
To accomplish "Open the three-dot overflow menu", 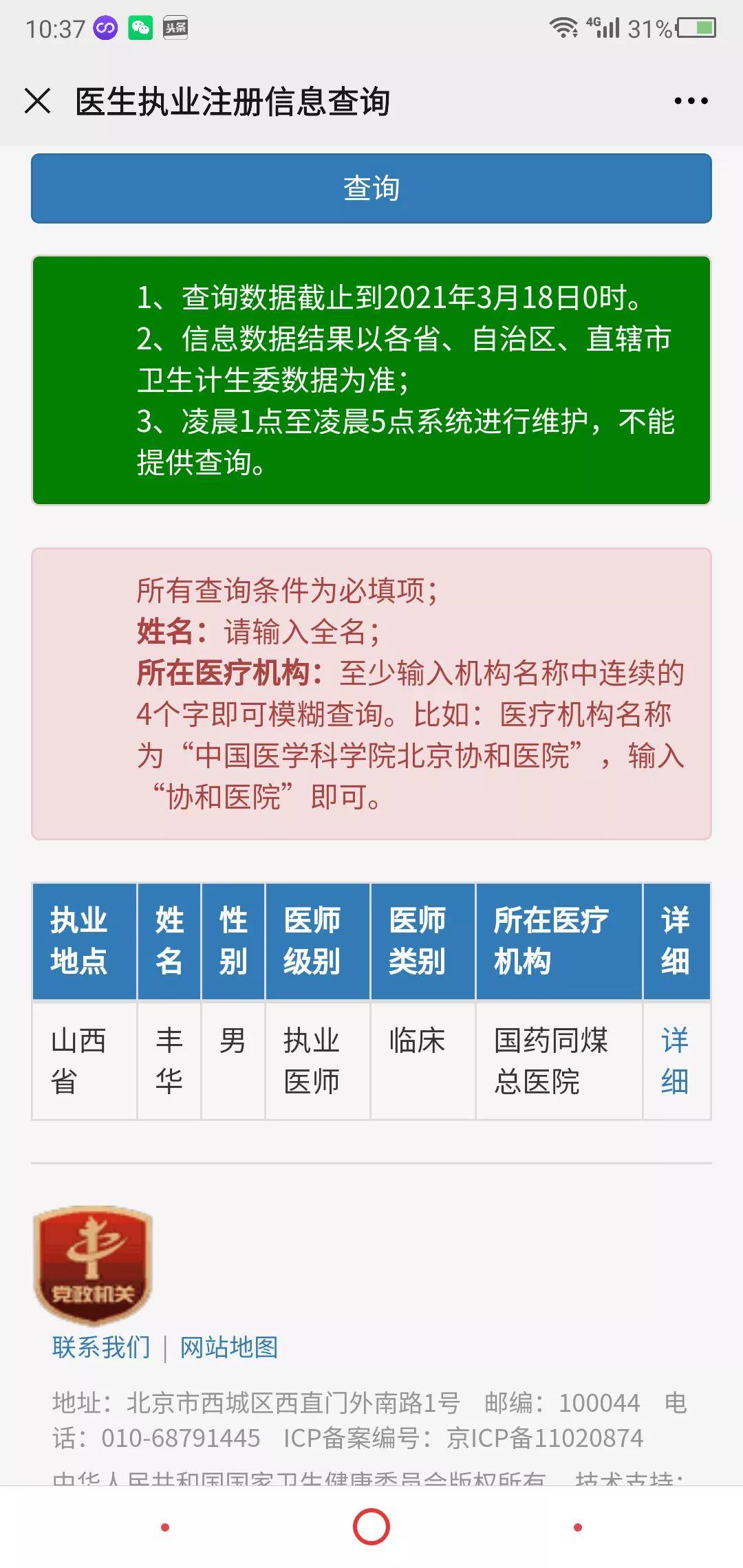I will [x=691, y=101].
